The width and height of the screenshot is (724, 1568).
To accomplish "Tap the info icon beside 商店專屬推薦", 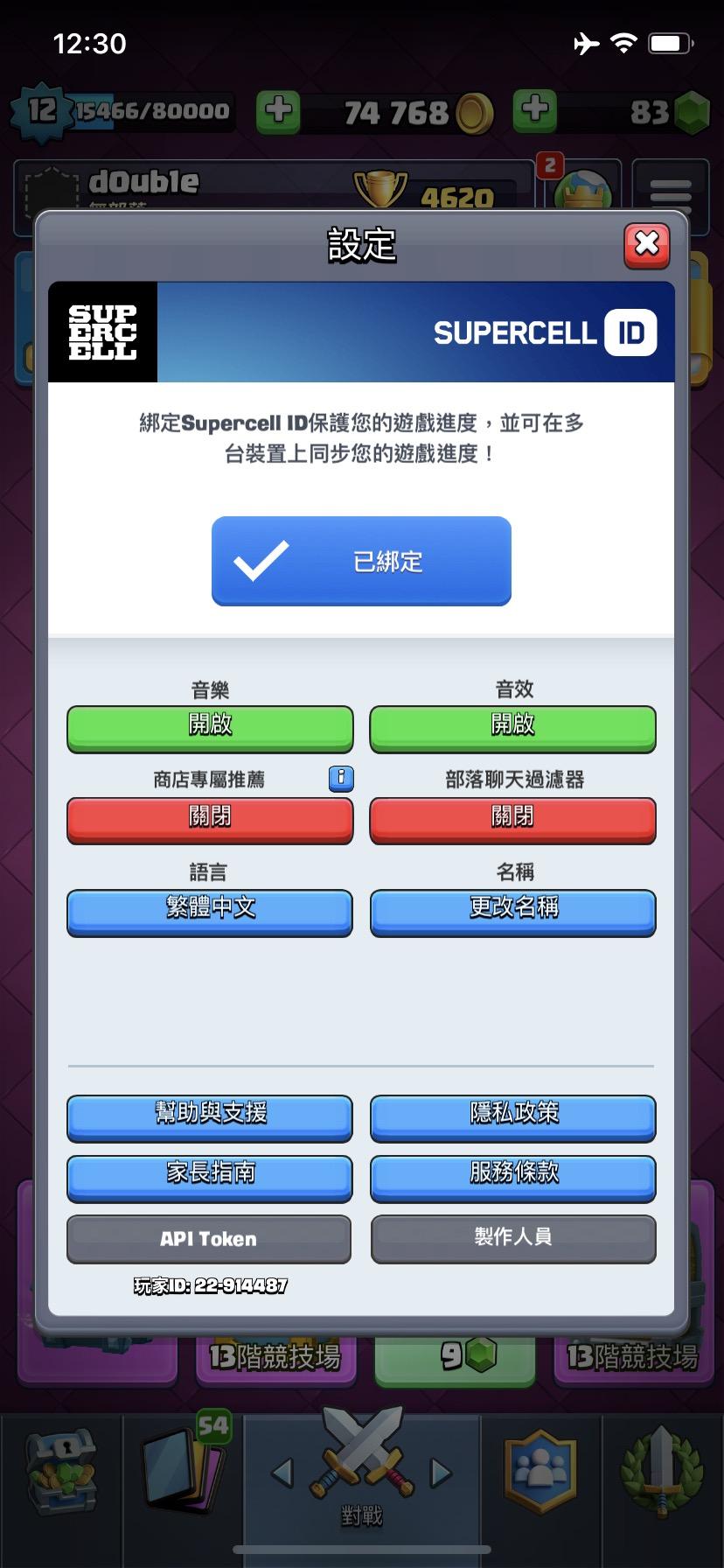I will [340, 779].
